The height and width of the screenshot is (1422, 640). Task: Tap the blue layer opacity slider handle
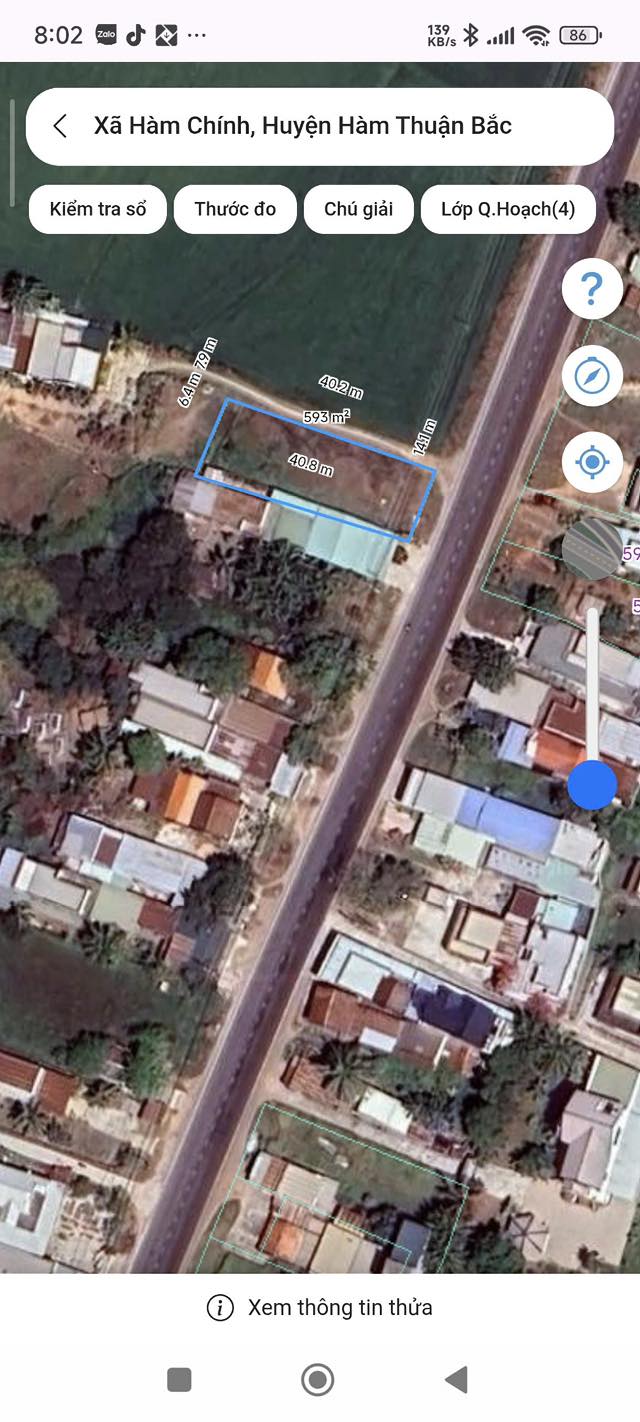point(592,784)
